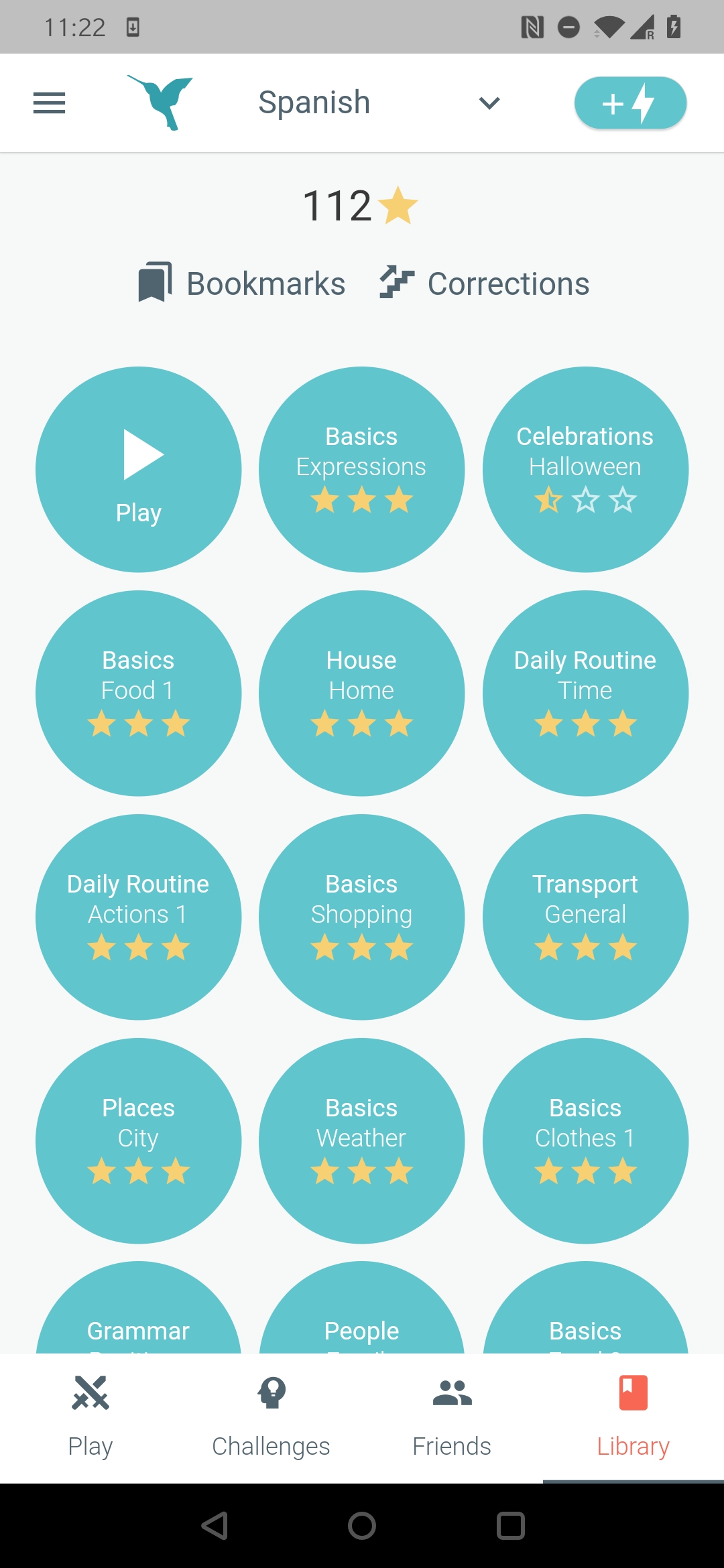Open Daily Routine Actions 1 lesson
724x1568 pixels.
click(139, 917)
